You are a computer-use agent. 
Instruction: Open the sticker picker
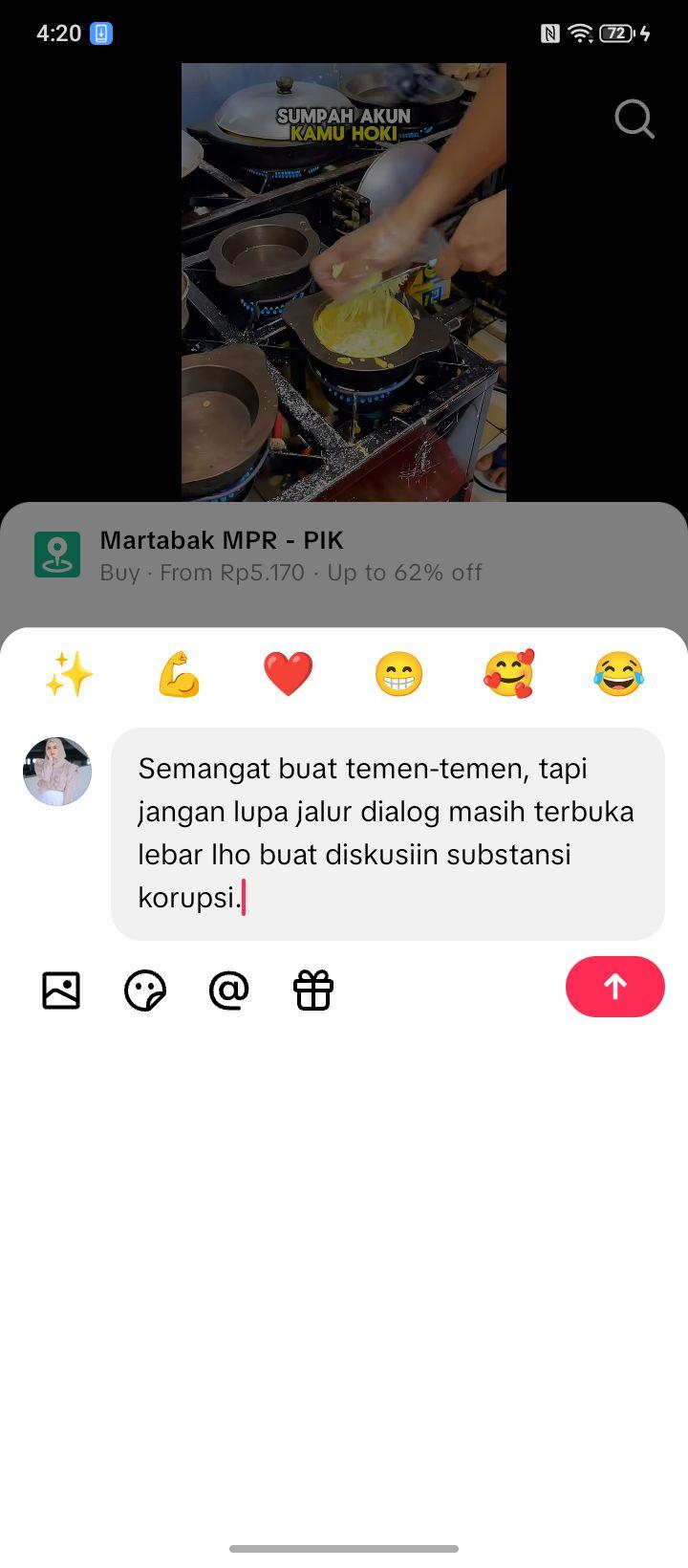pos(145,991)
